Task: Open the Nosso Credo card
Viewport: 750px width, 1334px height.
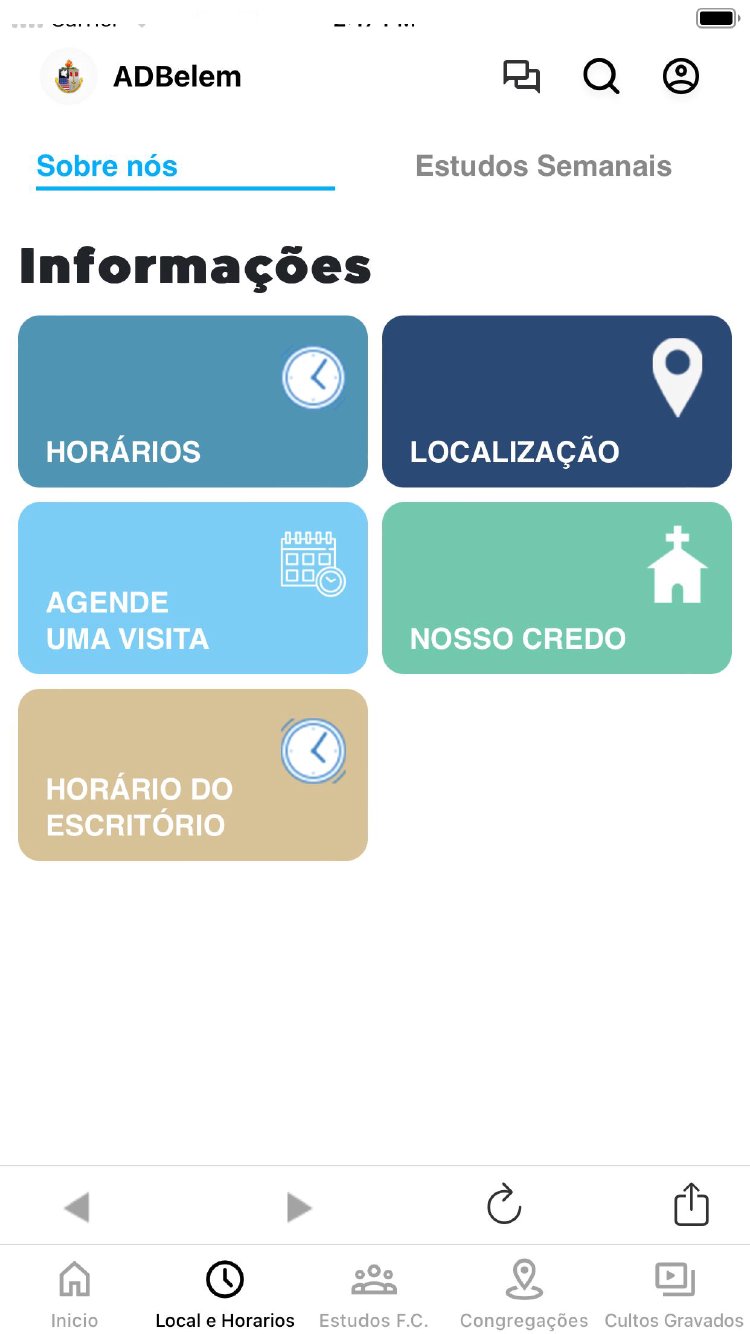Action: click(x=557, y=588)
